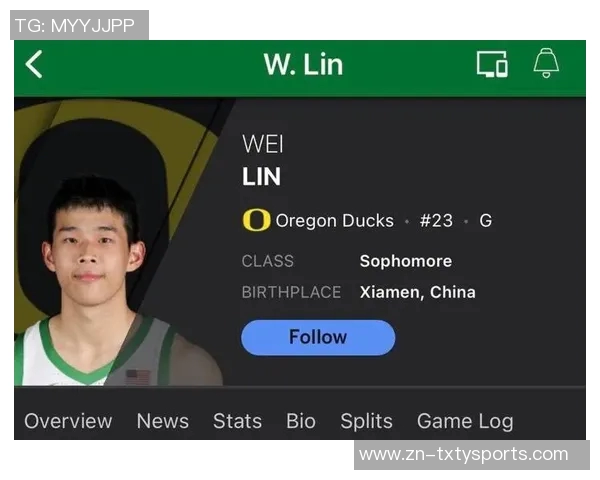Open the notifications bell for W. Lin
Viewport: 600px width, 480px height.
pos(546,64)
